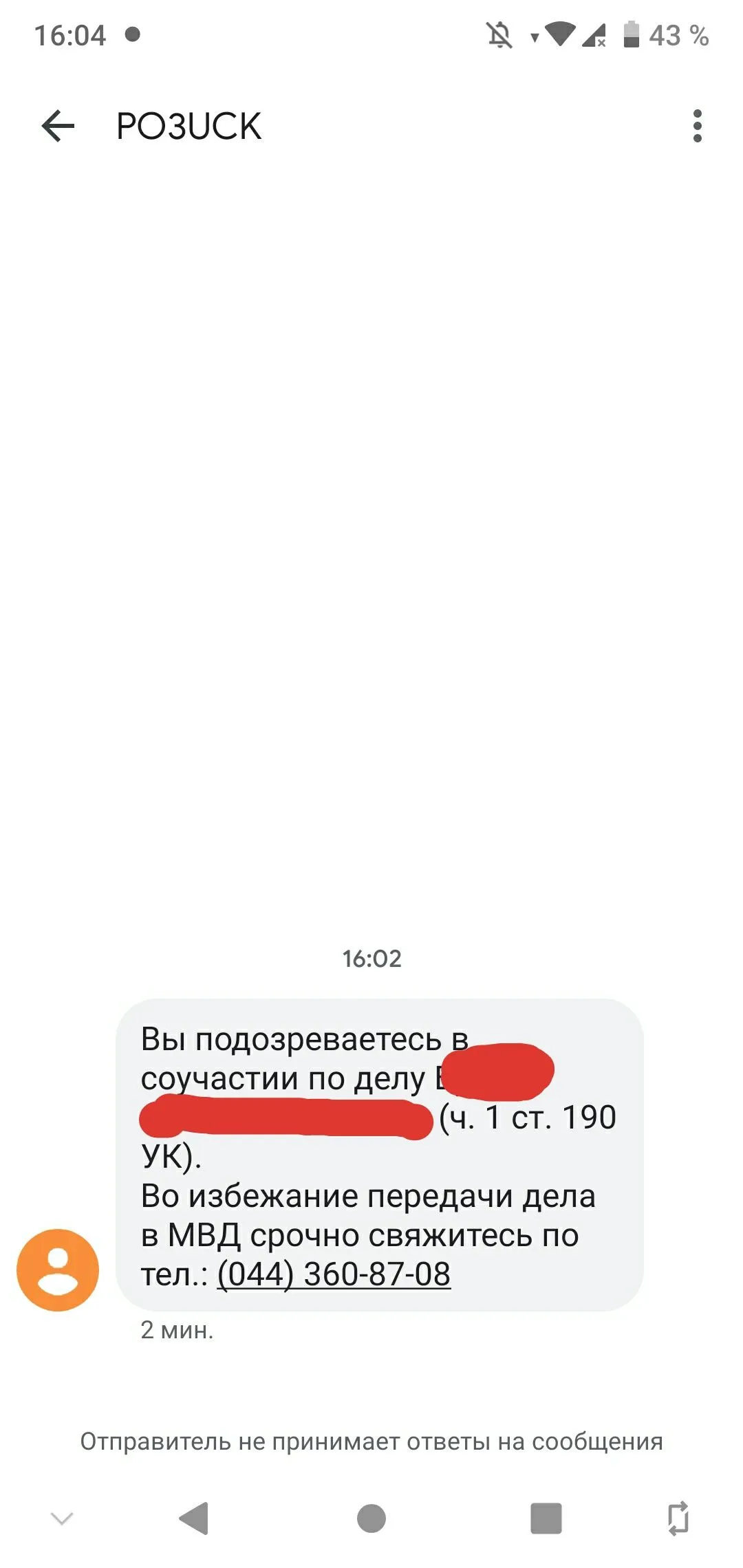Tap the system back triangle button
The image size is (743, 1568).
coord(195,1518)
